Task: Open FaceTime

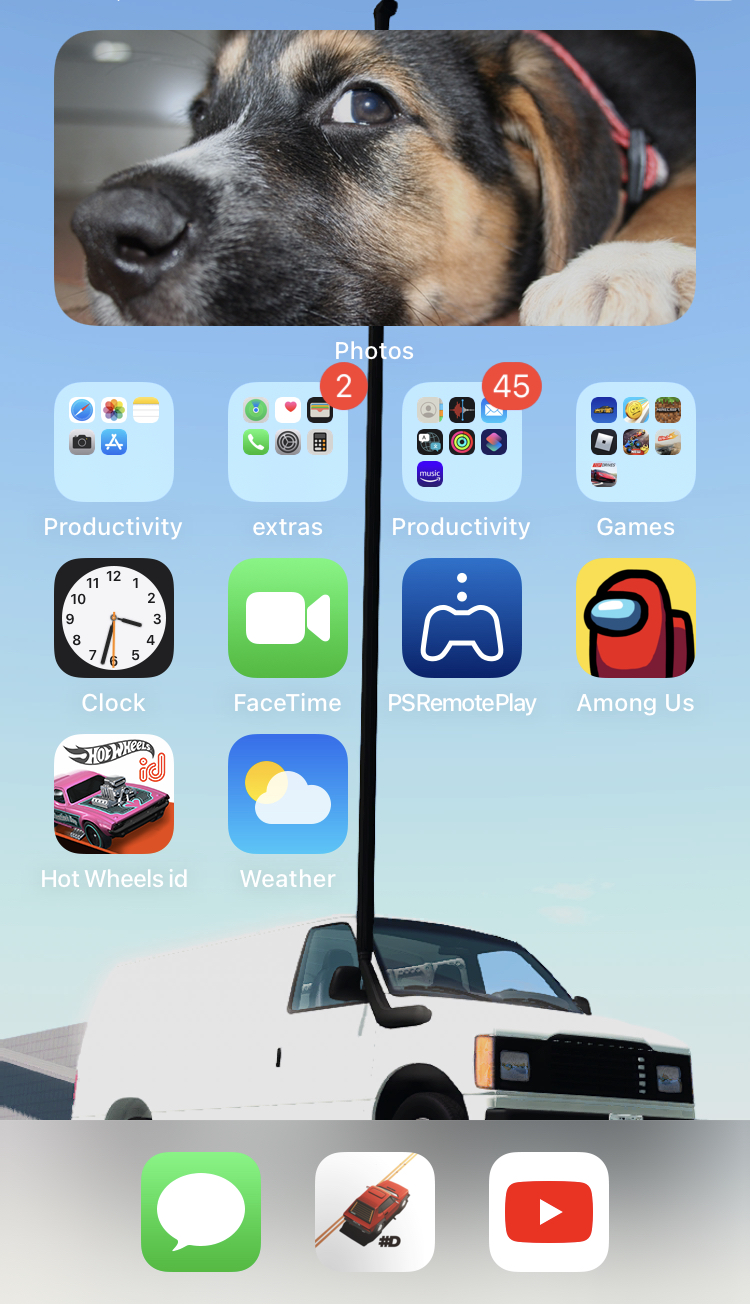Action: (288, 618)
